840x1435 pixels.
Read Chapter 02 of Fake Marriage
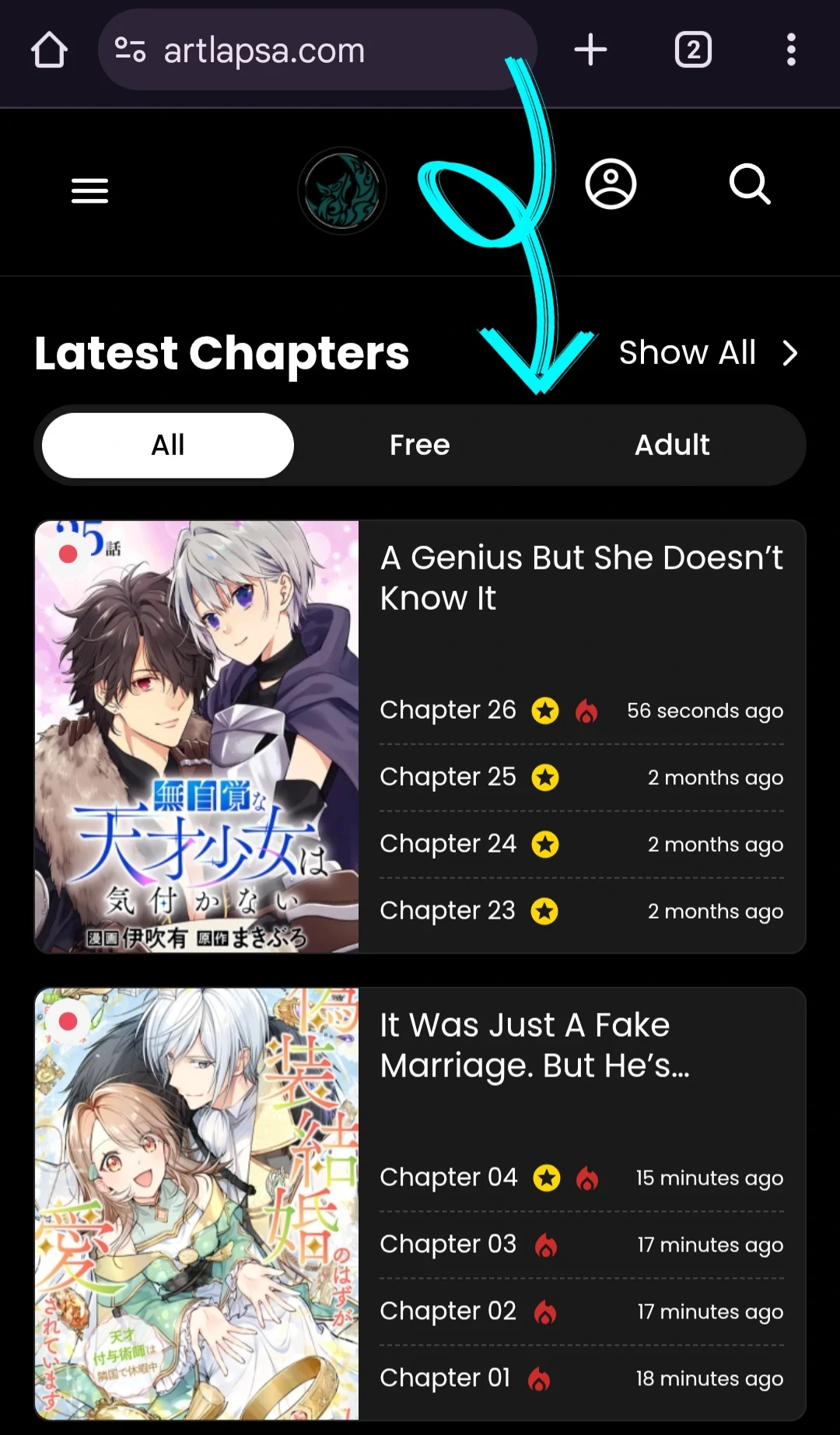click(x=448, y=1311)
